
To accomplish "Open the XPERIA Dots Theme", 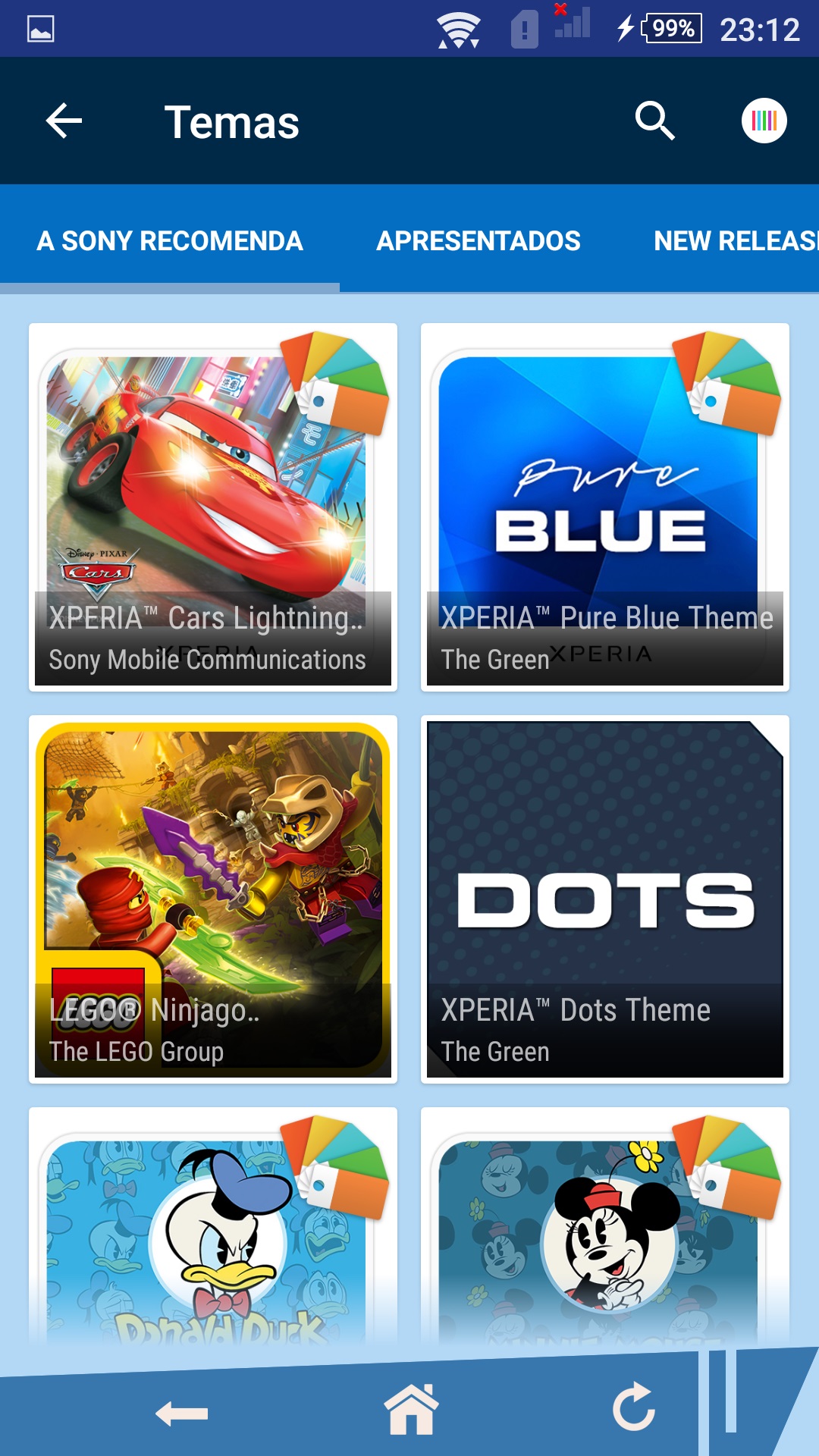I will point(604,899).
